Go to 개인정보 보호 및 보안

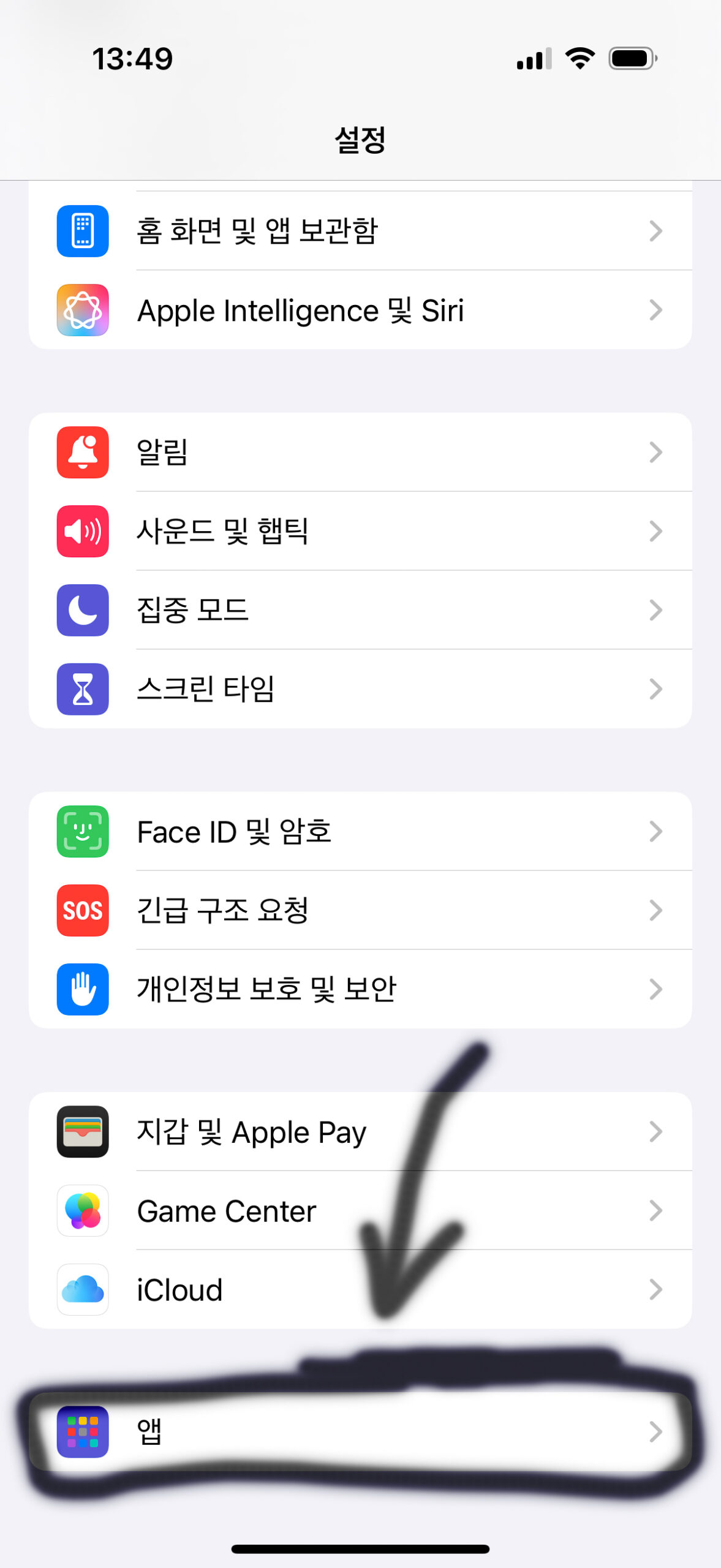(360, 989)
